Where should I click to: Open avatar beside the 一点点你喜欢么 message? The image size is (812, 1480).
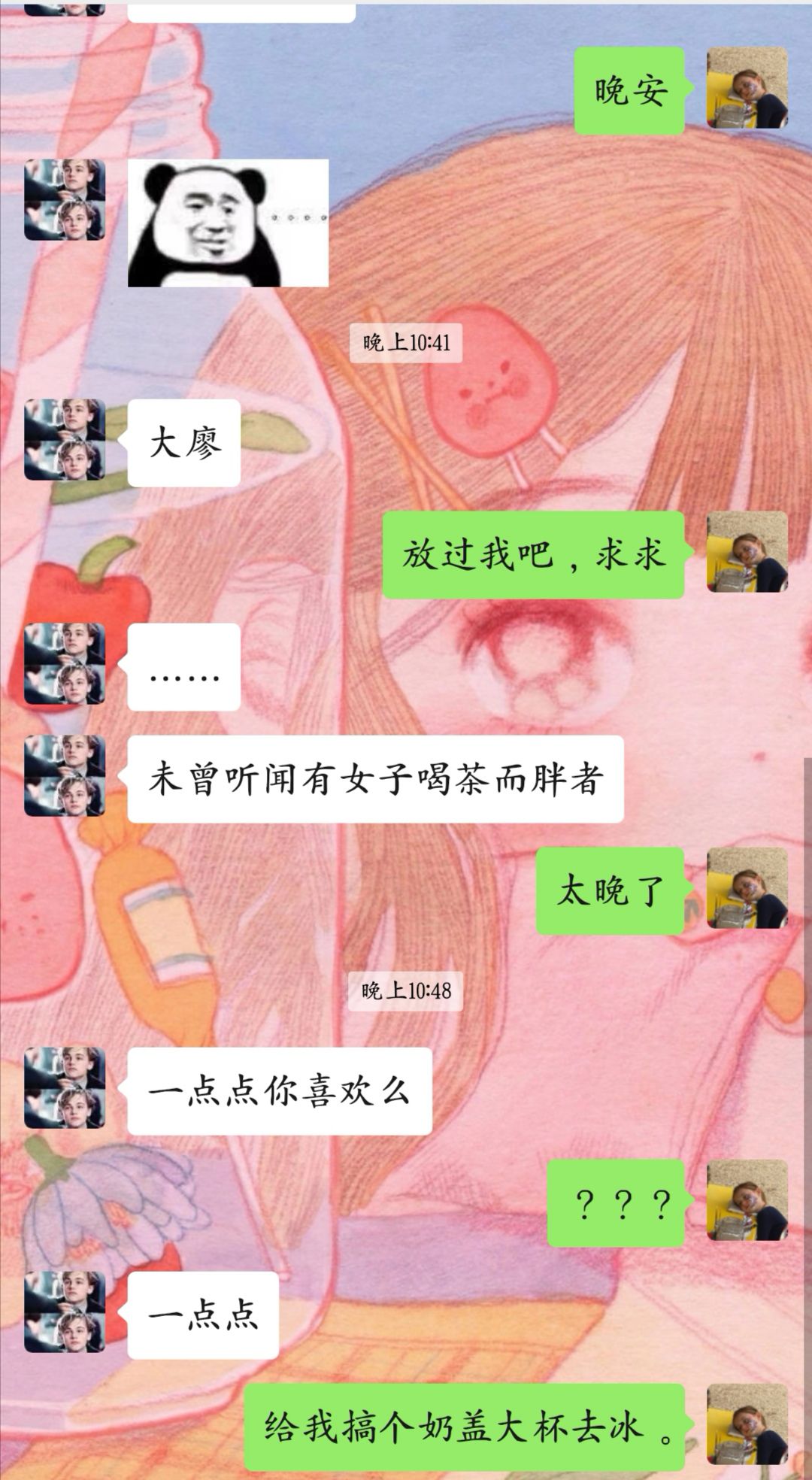pos(65,1087)
